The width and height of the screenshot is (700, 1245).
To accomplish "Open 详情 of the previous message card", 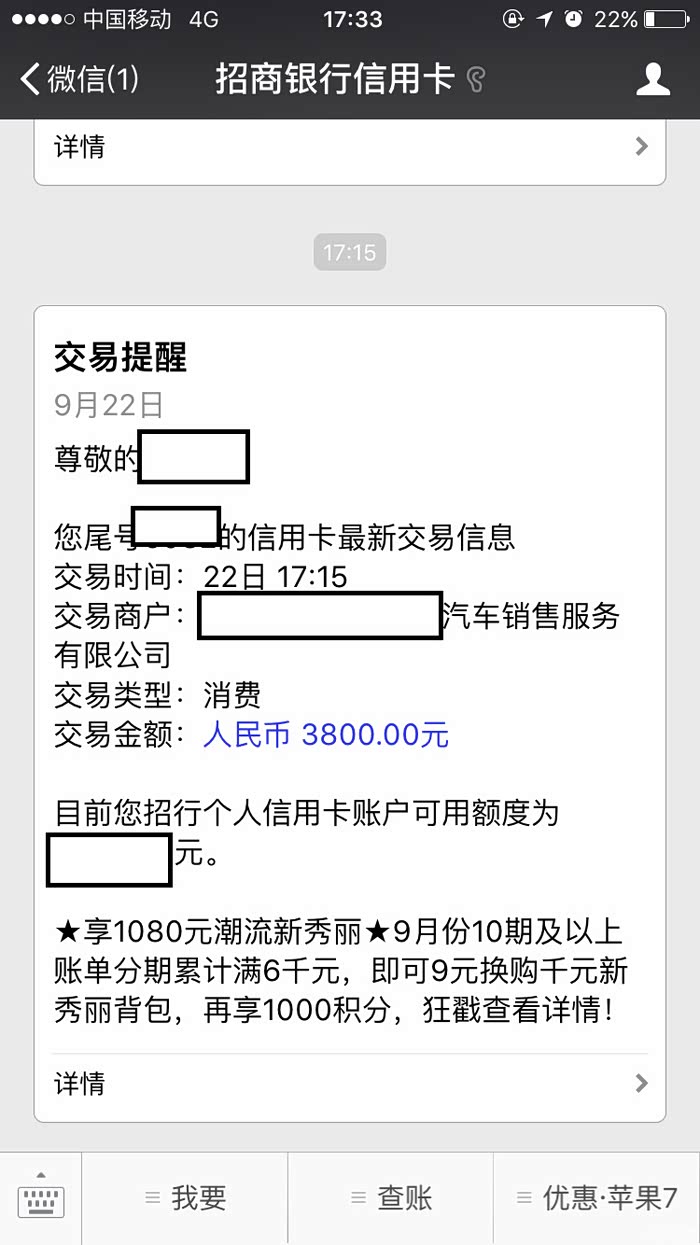I will tap(350, 148).
